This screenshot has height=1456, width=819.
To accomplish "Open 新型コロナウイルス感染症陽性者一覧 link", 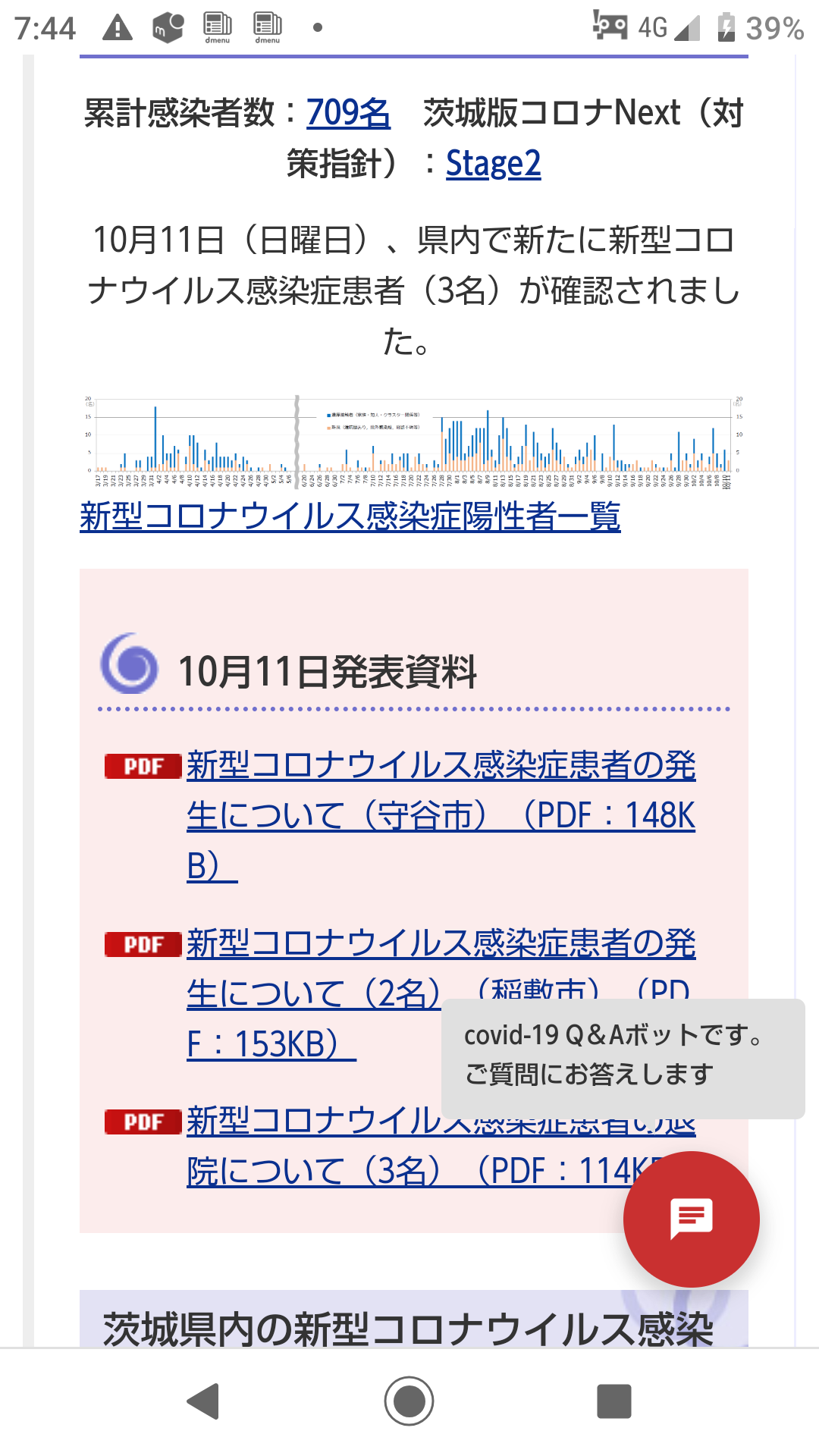I will (350, 516).
